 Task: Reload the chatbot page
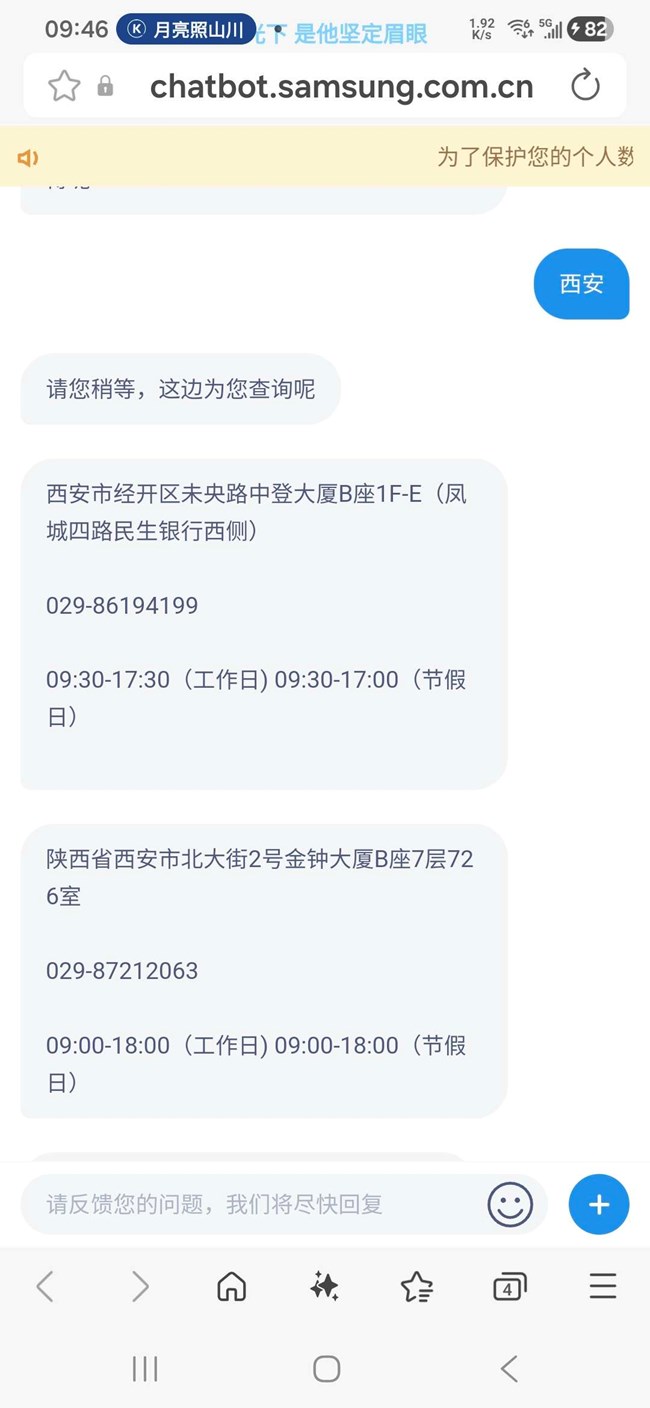click(x=585, y=86)
